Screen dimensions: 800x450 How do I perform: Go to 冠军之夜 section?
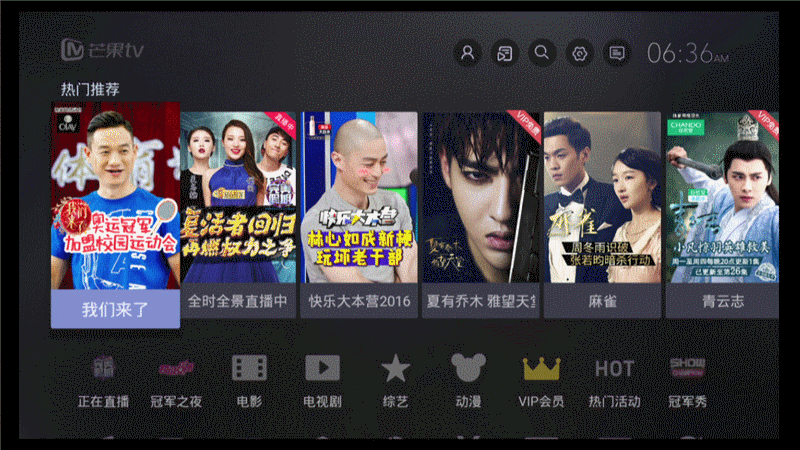[x=176, y=380]
